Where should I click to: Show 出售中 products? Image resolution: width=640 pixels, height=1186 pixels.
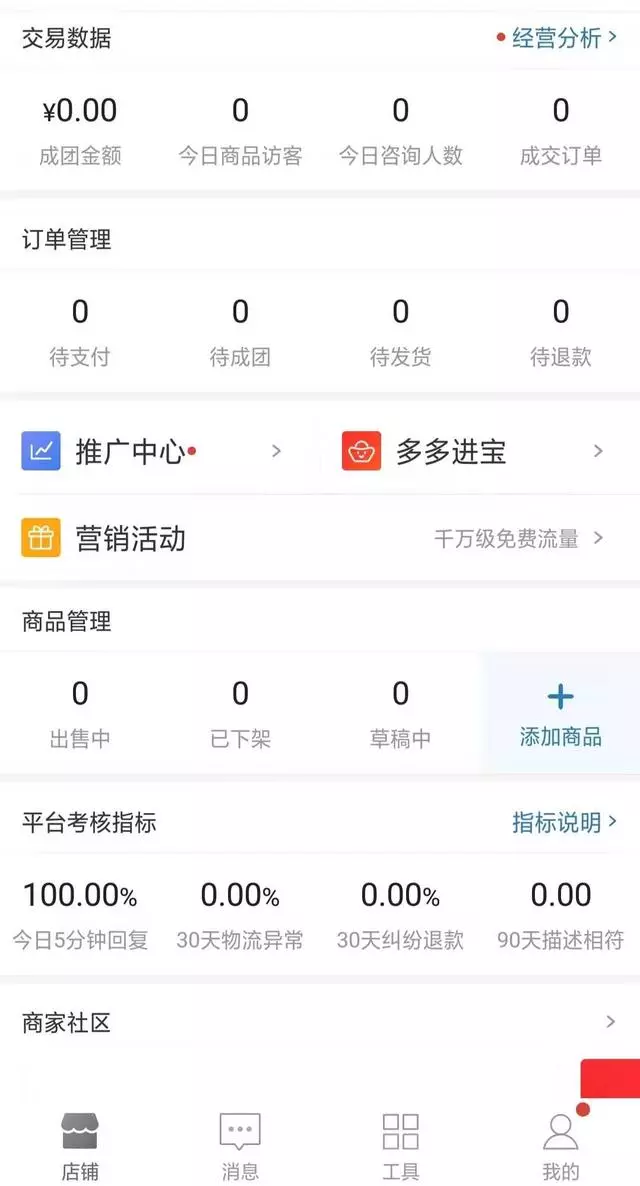tap(80, 714)
